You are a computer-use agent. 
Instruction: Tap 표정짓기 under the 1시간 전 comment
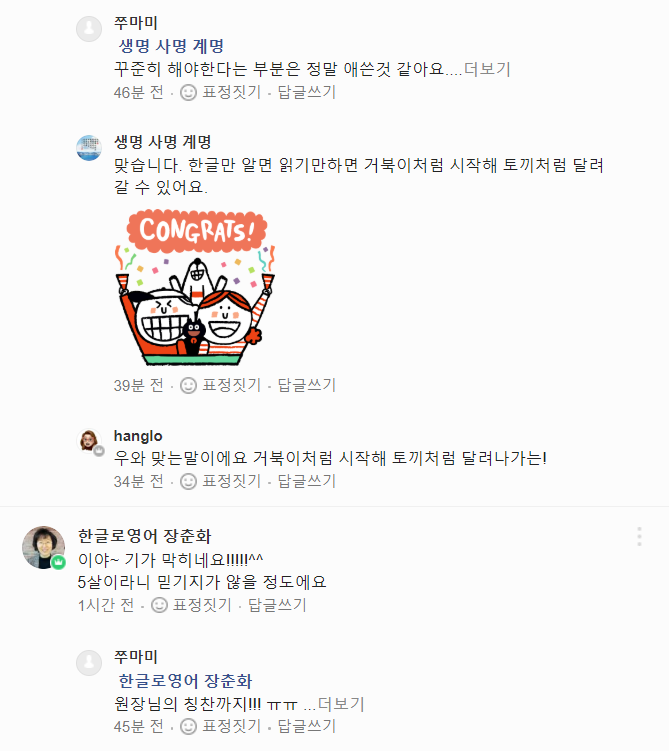(x=192, y=605)
